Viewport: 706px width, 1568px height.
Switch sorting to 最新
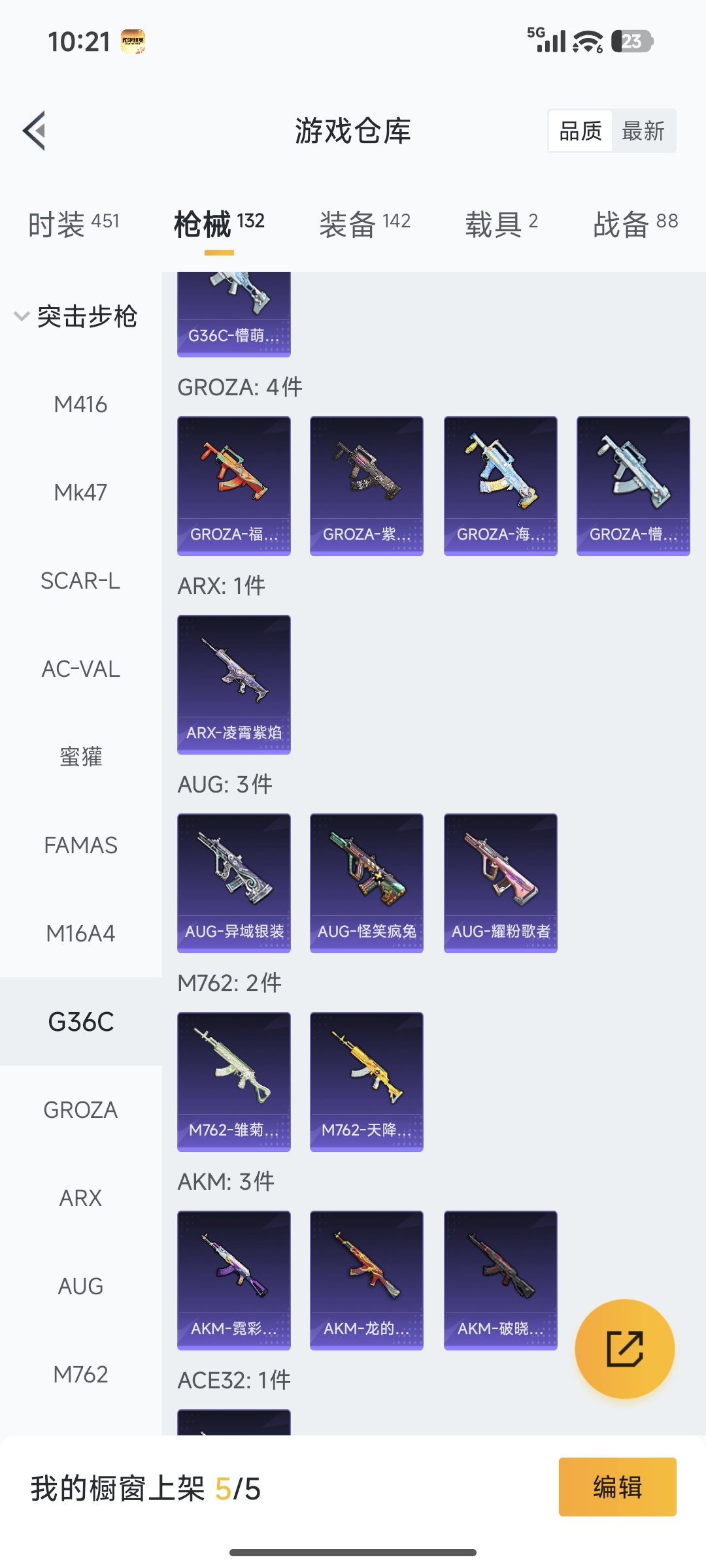(643, 131)
